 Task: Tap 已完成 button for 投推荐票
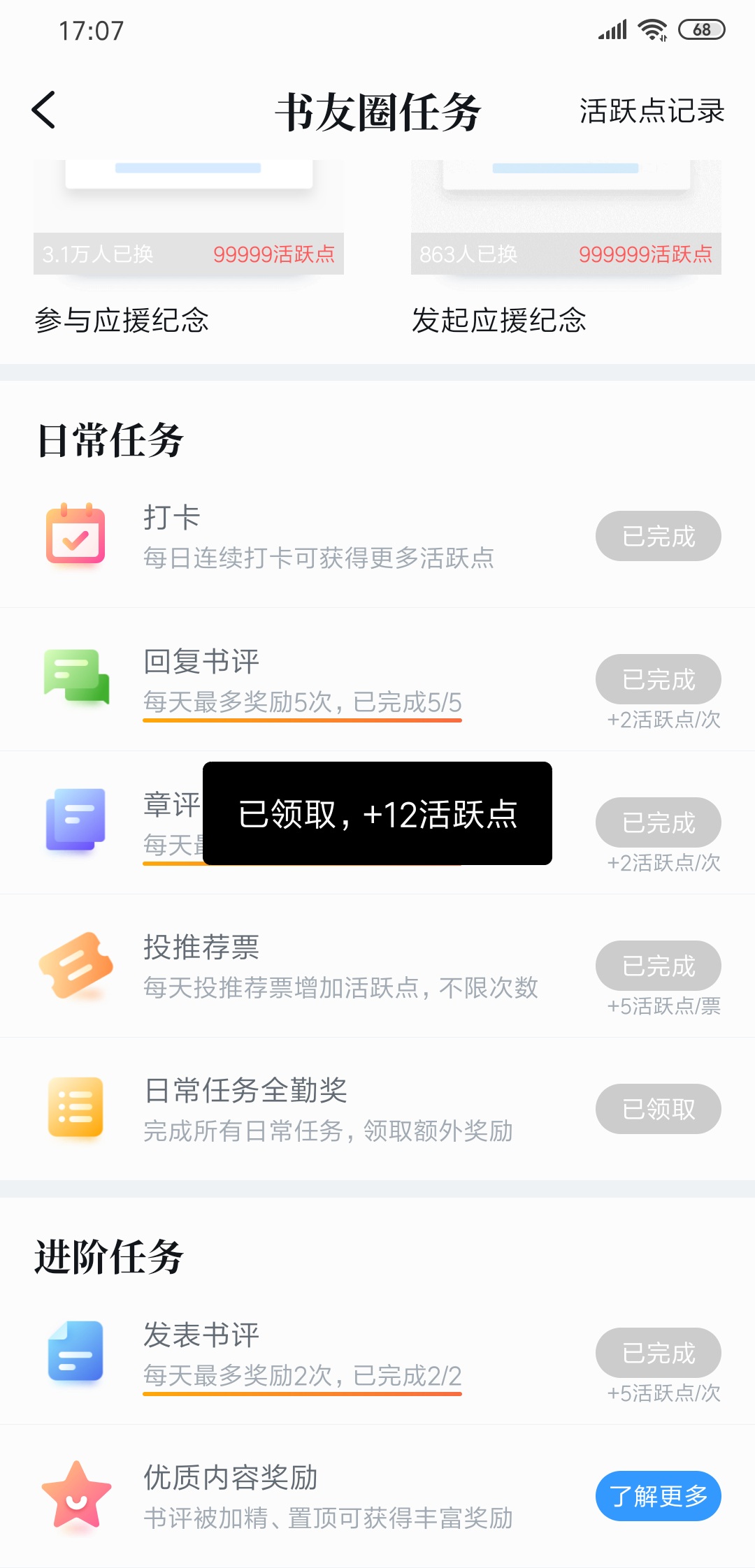pyautogui.click(x=658, y=966)
